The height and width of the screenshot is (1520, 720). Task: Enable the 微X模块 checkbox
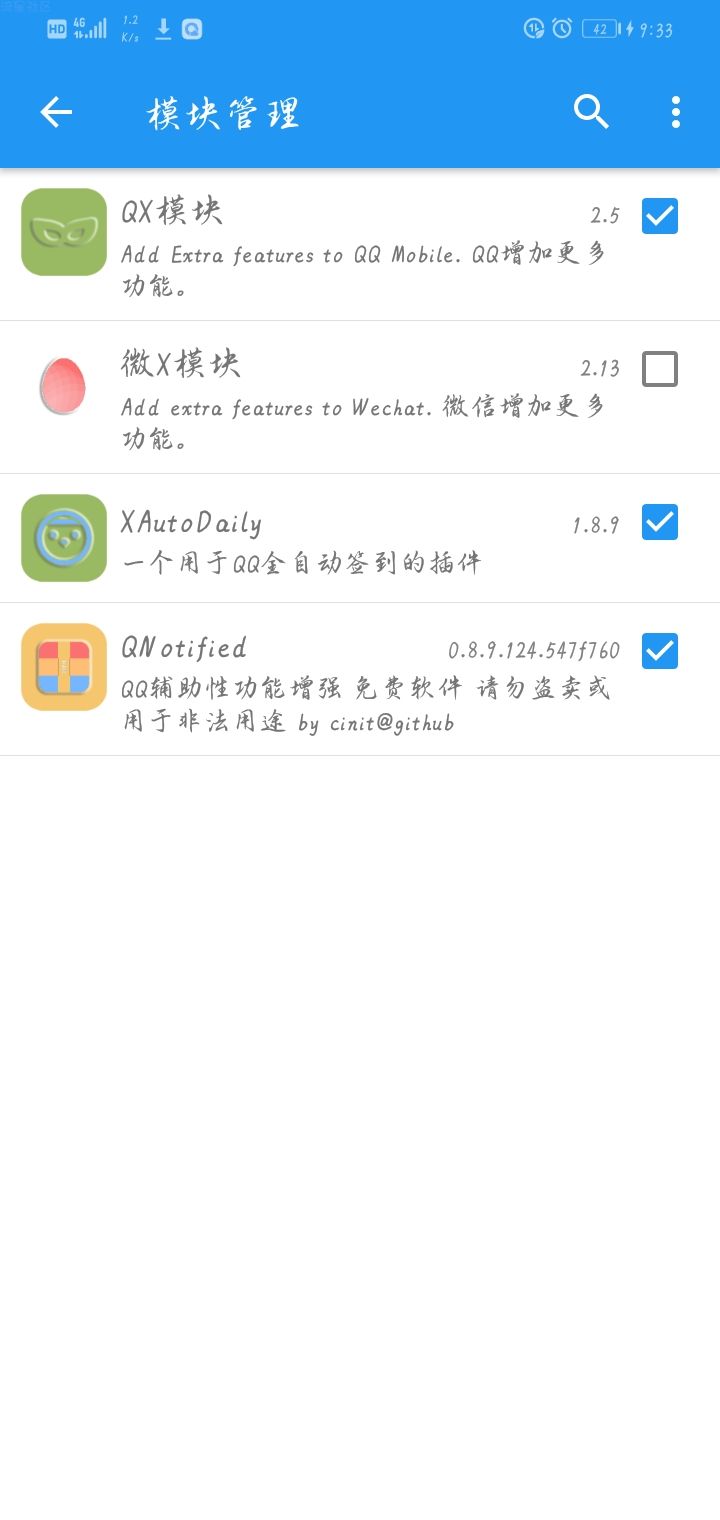[x=660, y=369]
